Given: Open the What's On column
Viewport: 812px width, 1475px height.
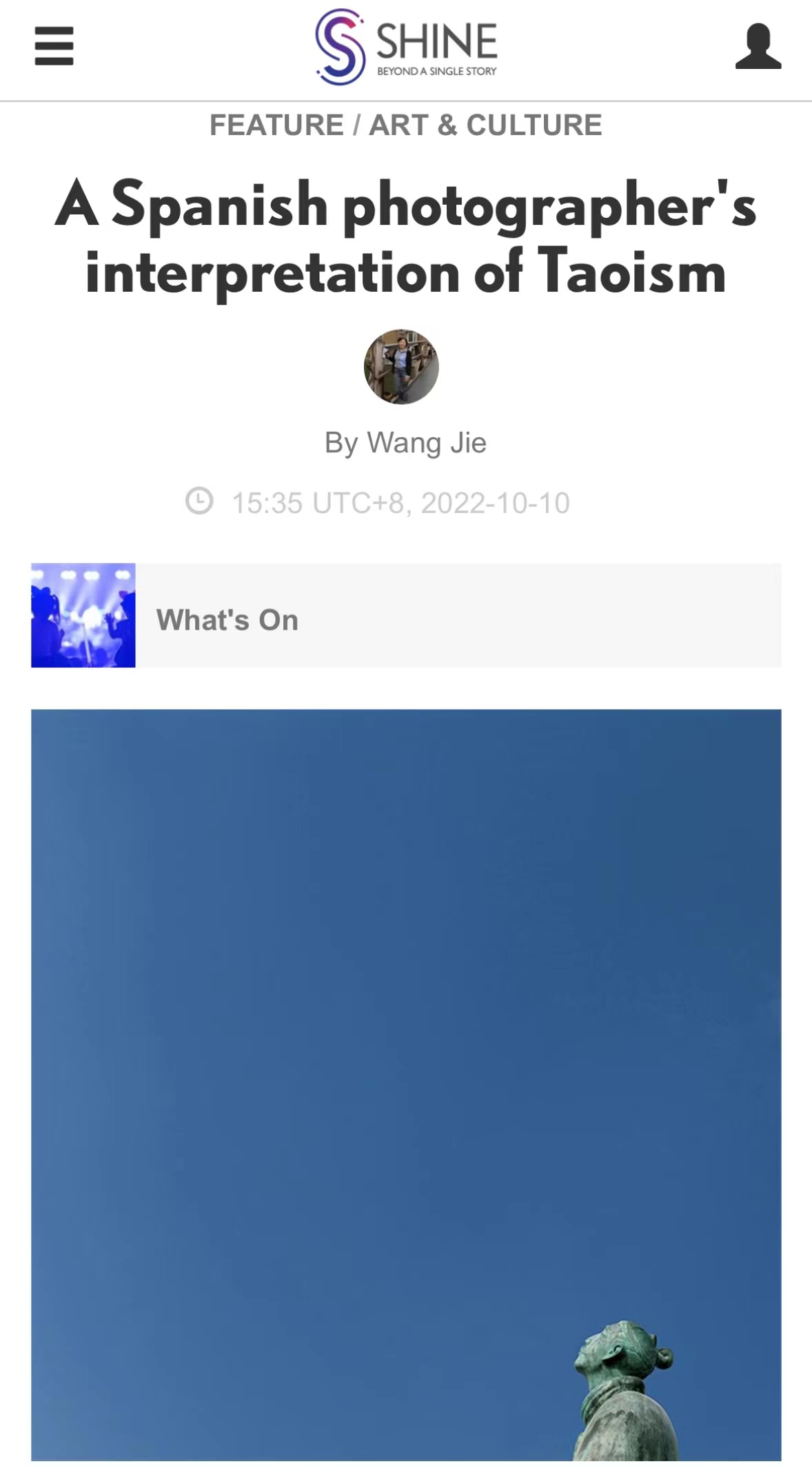Looking at the screenshot, I should 227,620.
